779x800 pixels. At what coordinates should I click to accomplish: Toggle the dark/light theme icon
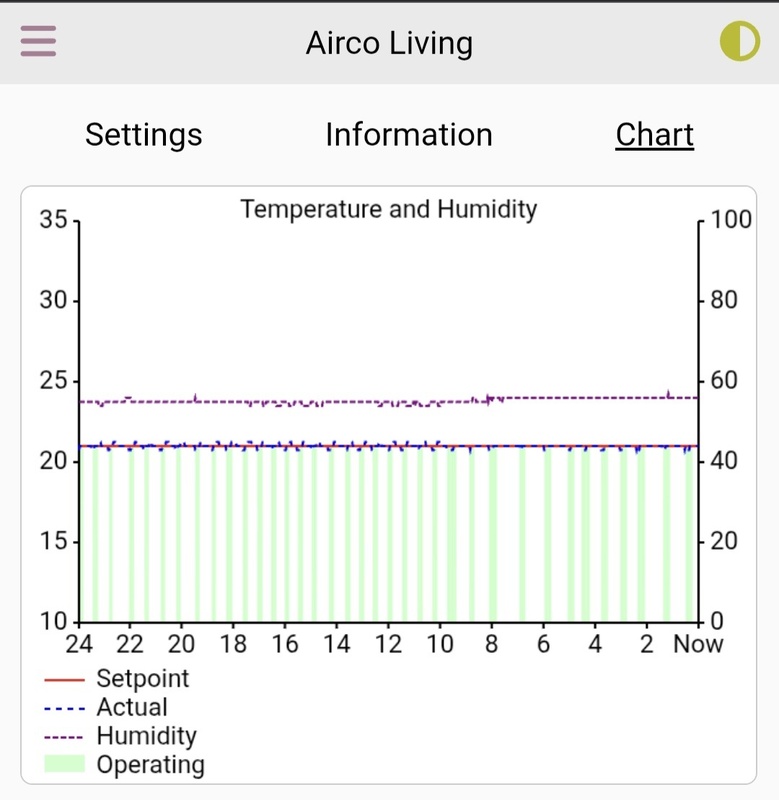click(x=739, y=42)
